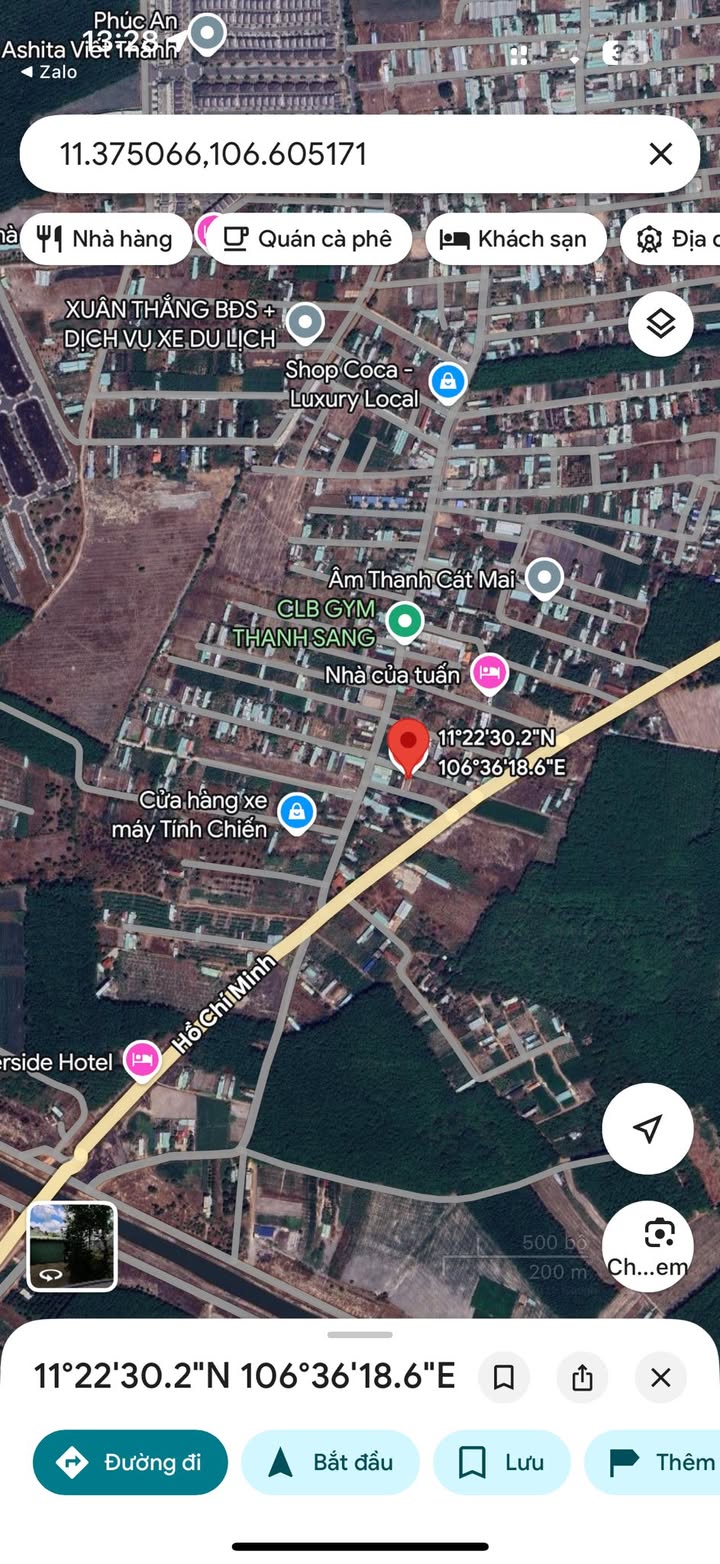Open the camera lens search button
Screen dimensions: 720x1564
(x=648, y=1246)
